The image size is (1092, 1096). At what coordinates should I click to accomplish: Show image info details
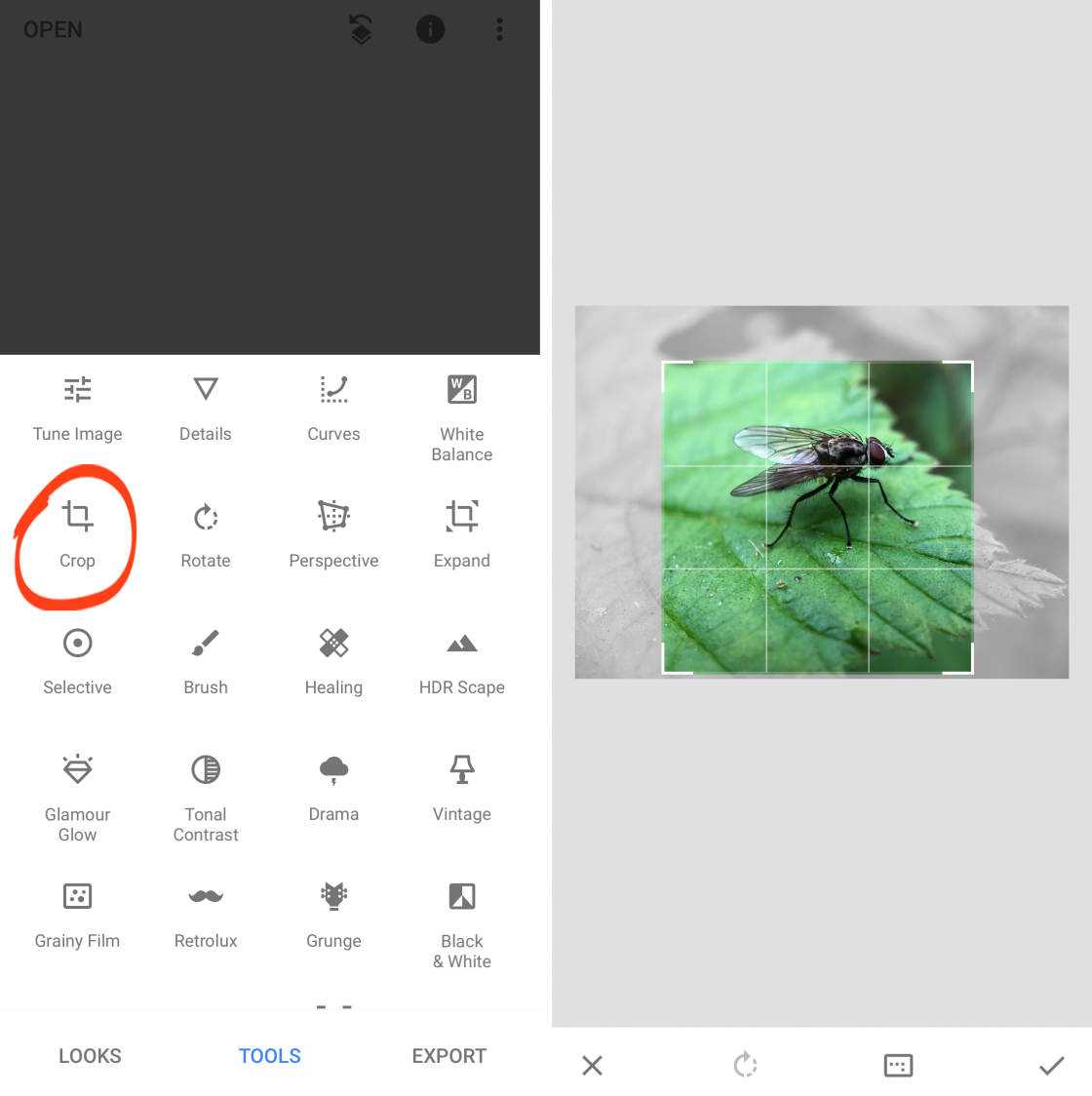[430, 30]
